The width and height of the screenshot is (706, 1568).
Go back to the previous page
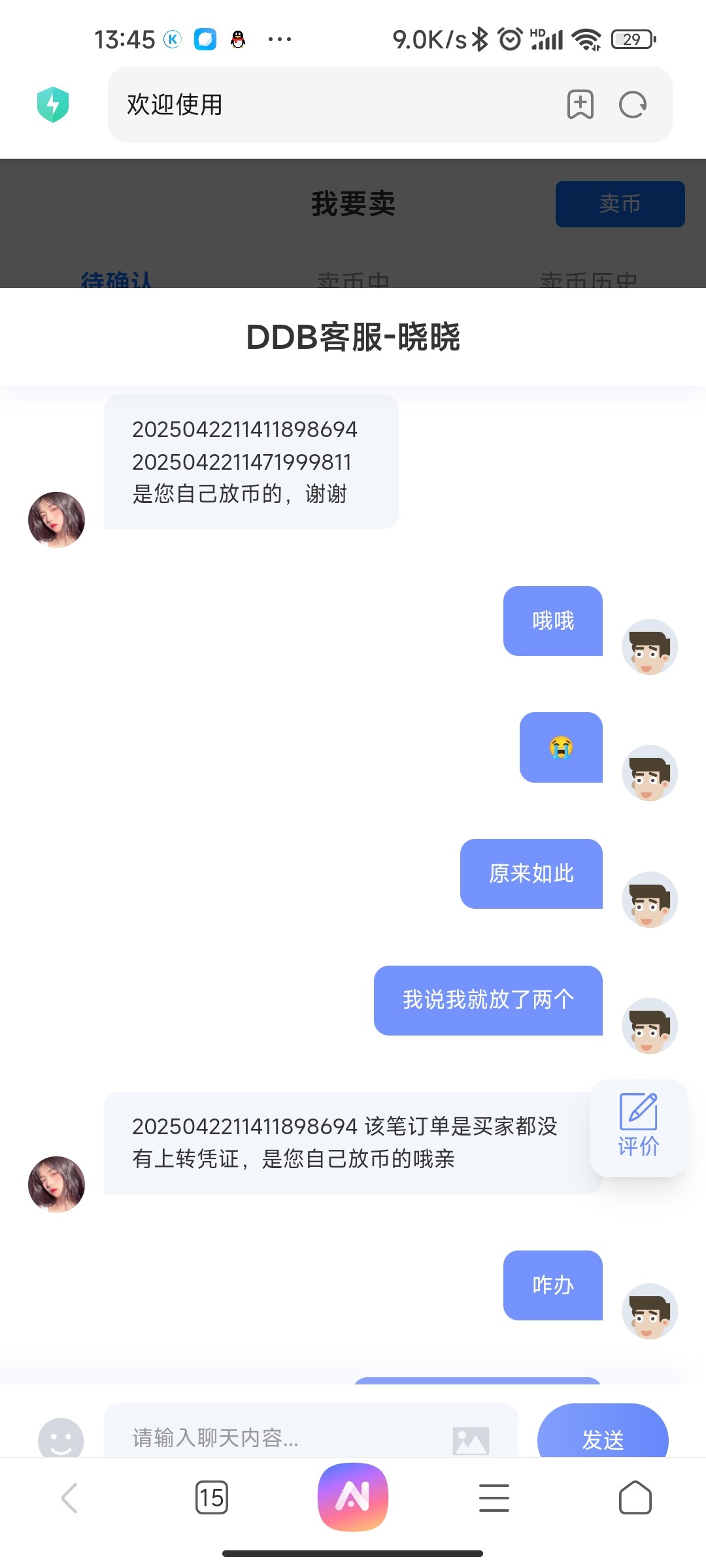click(x=70, y=1497)
